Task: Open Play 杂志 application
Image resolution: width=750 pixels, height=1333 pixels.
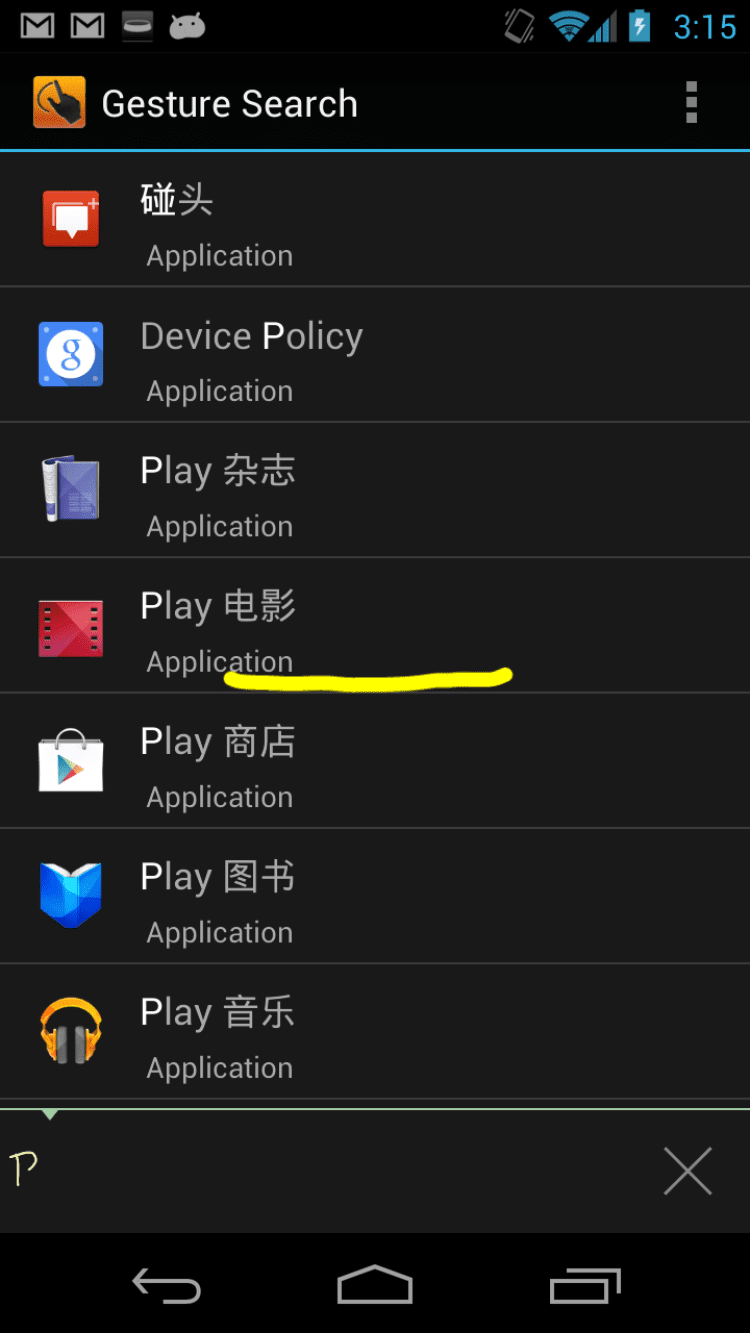Action: pyautogui.click(x=375, y=490)
